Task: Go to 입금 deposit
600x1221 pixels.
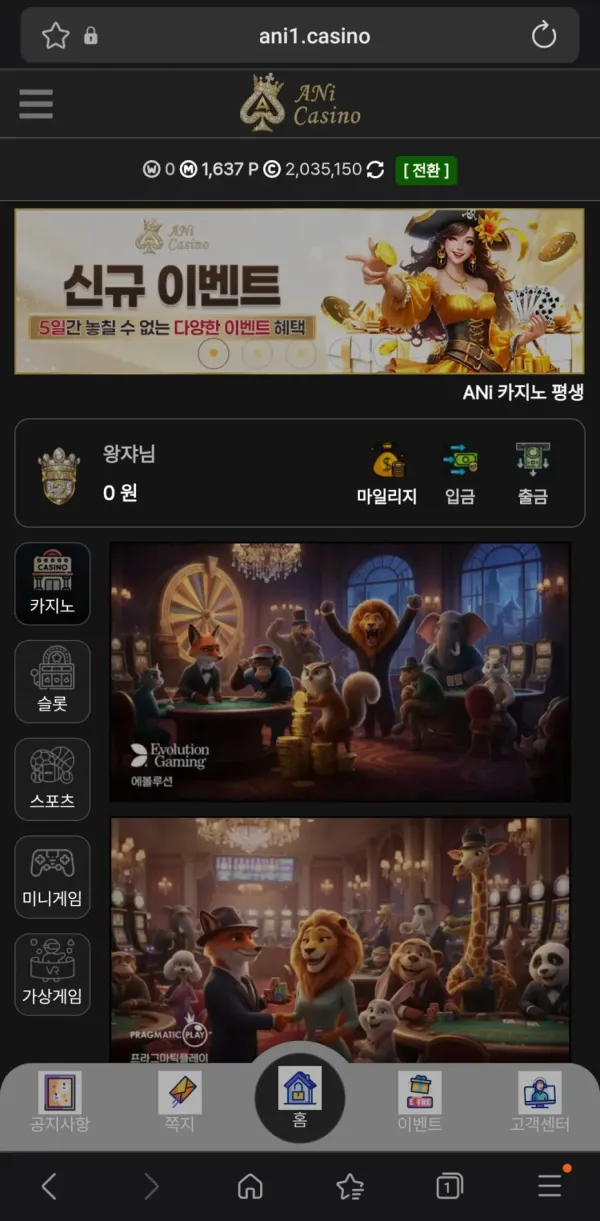Action: (460, 473)
